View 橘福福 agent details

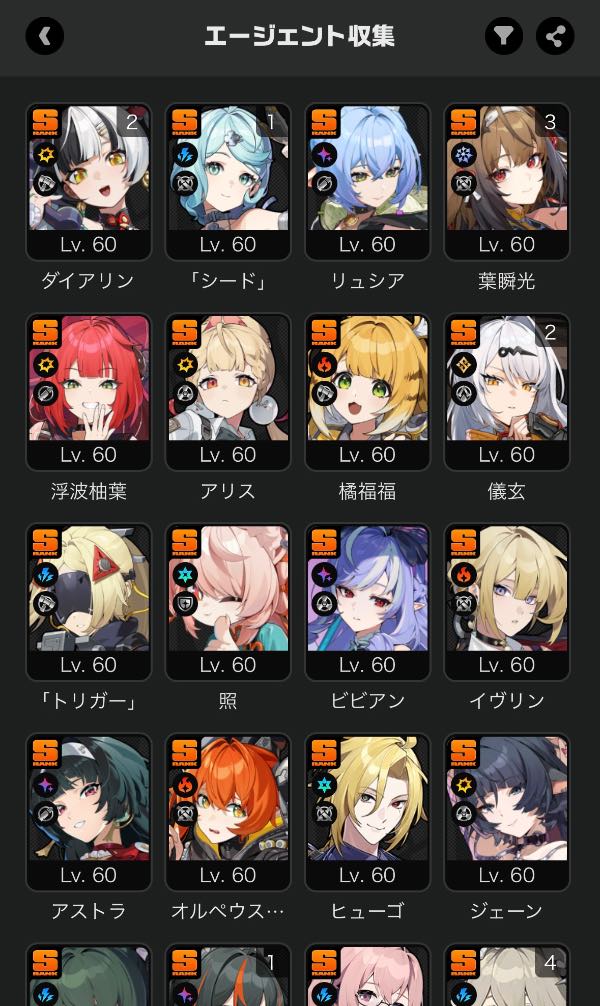(x=368, y=390)
